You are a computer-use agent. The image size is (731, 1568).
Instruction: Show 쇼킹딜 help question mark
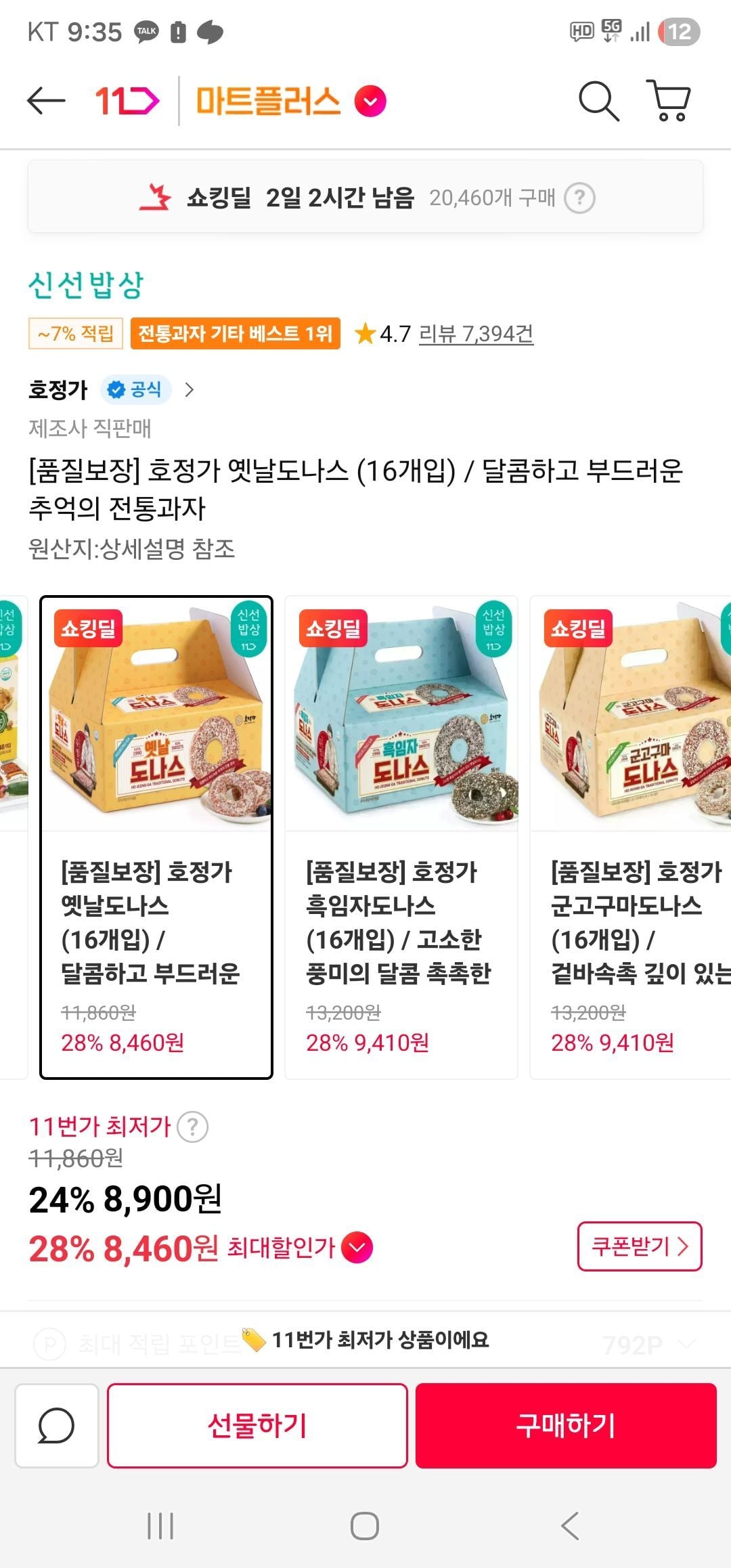(x=579, y=198)
